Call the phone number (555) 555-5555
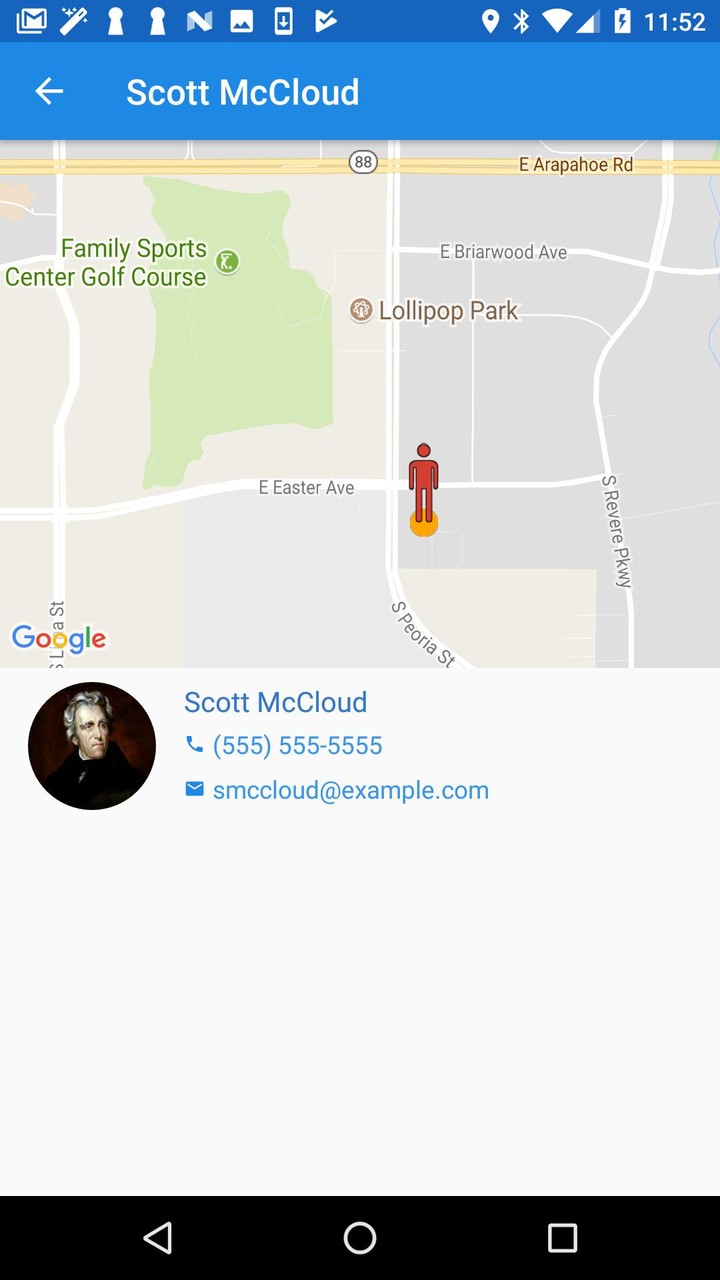Viewport: 720px width, 1280px height. point(297,746)
